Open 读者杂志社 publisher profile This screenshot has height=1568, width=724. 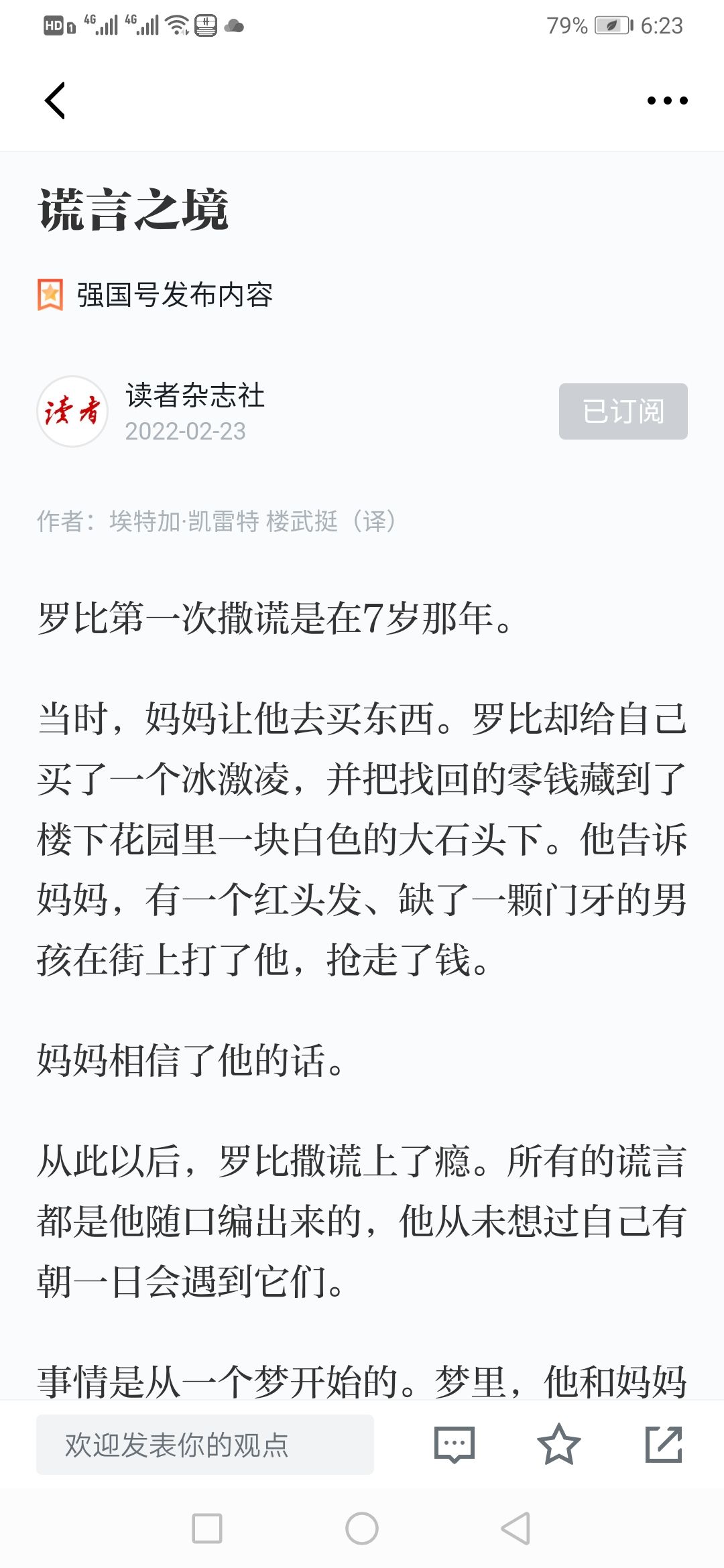(194, 395)
